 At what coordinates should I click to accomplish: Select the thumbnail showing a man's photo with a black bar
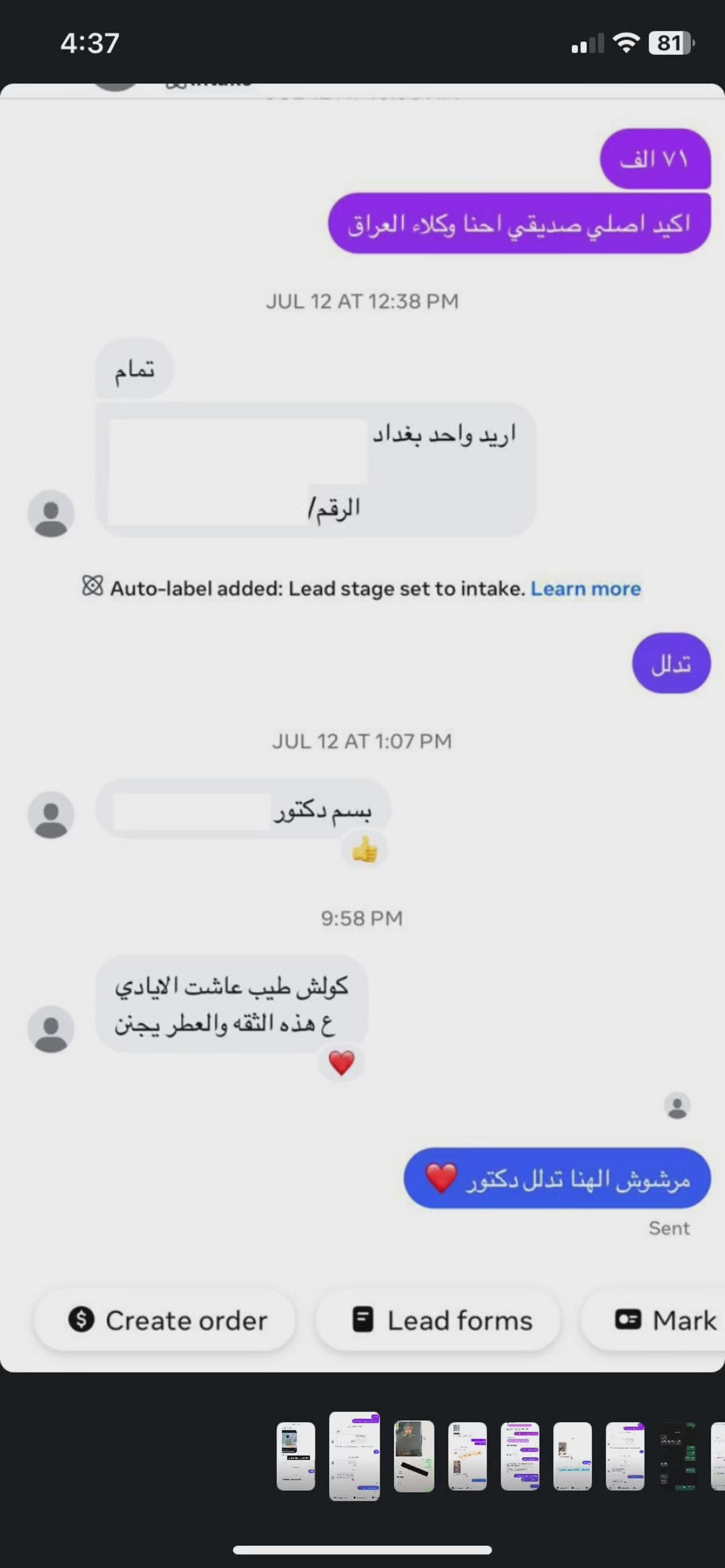tap(414, 1455)
